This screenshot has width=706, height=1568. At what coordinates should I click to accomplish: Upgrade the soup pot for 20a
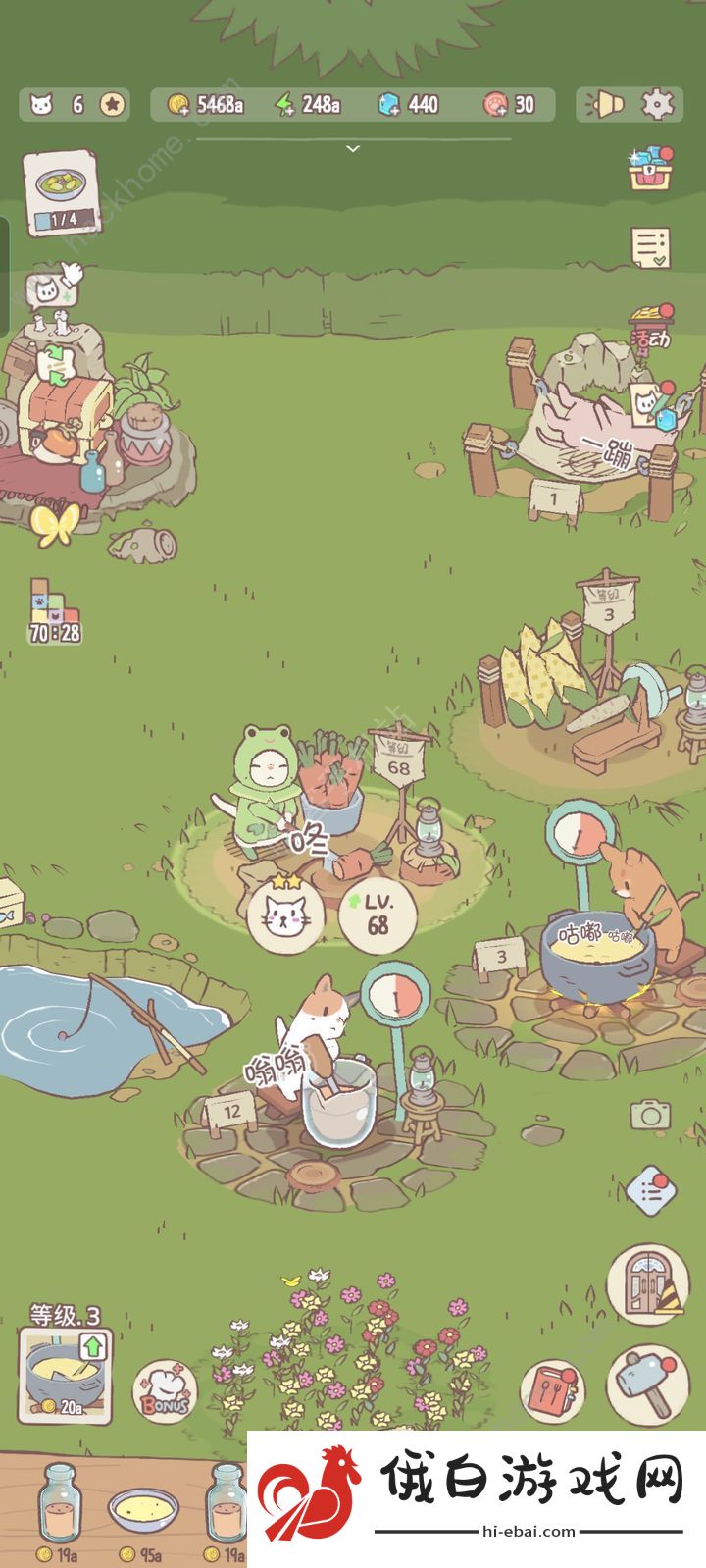tap(66, 1376)
